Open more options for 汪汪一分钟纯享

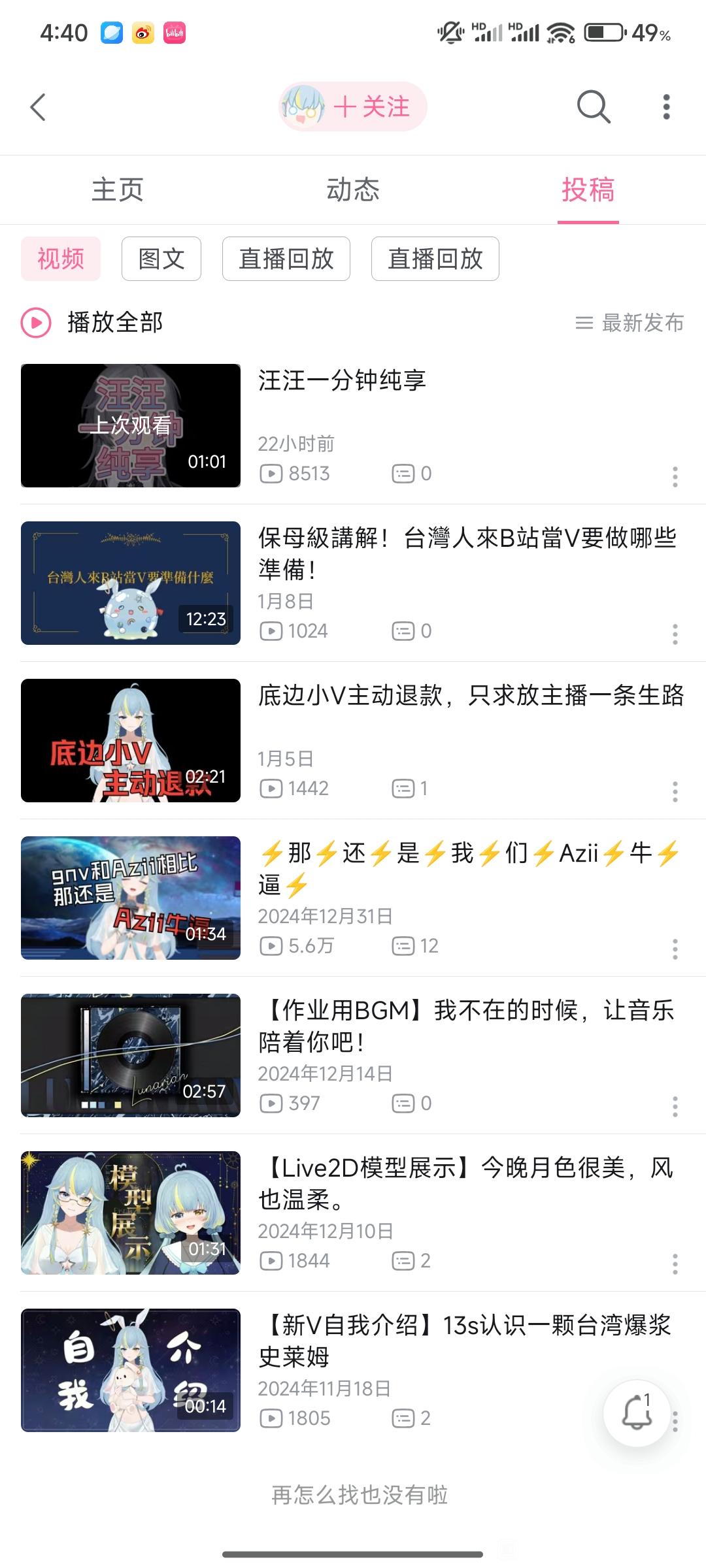pyautogui.click(x=675, y=476)
